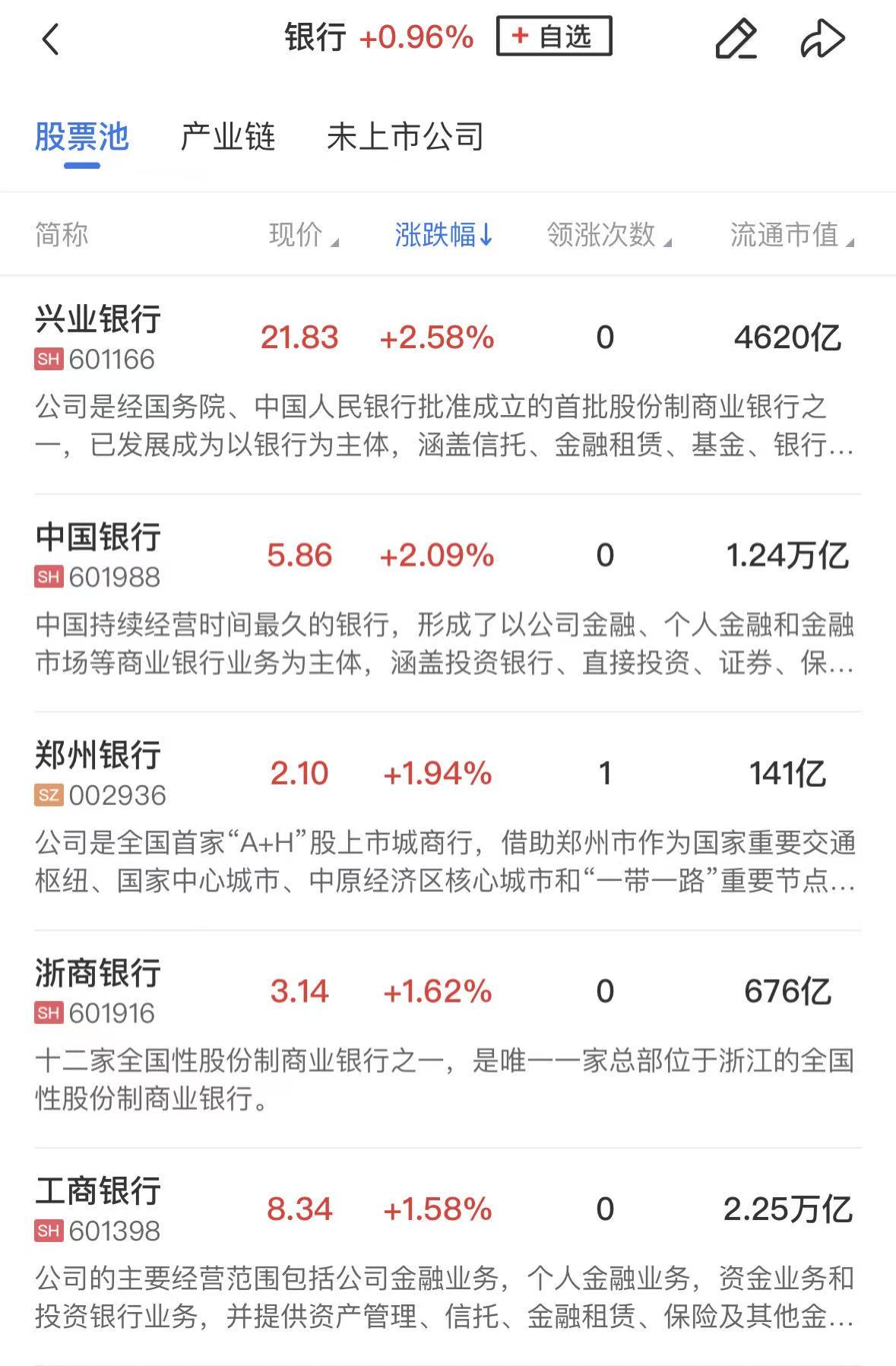Share this 银行 sector page
This screenshot has width=896, height=1366.
point(822,40)
